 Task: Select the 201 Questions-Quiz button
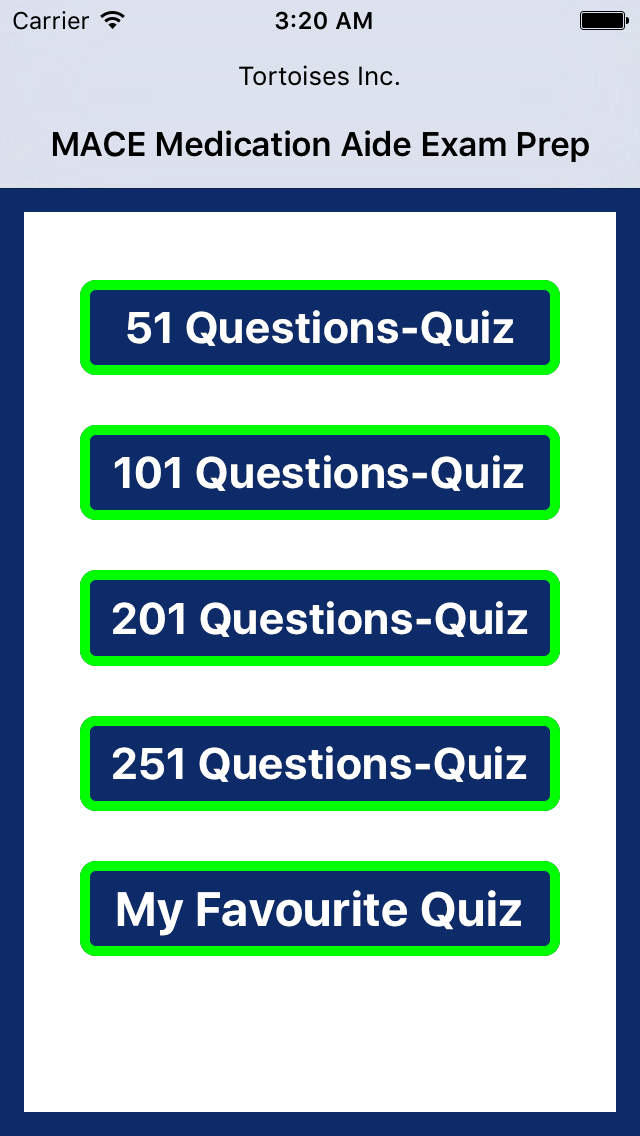point(320,618)
